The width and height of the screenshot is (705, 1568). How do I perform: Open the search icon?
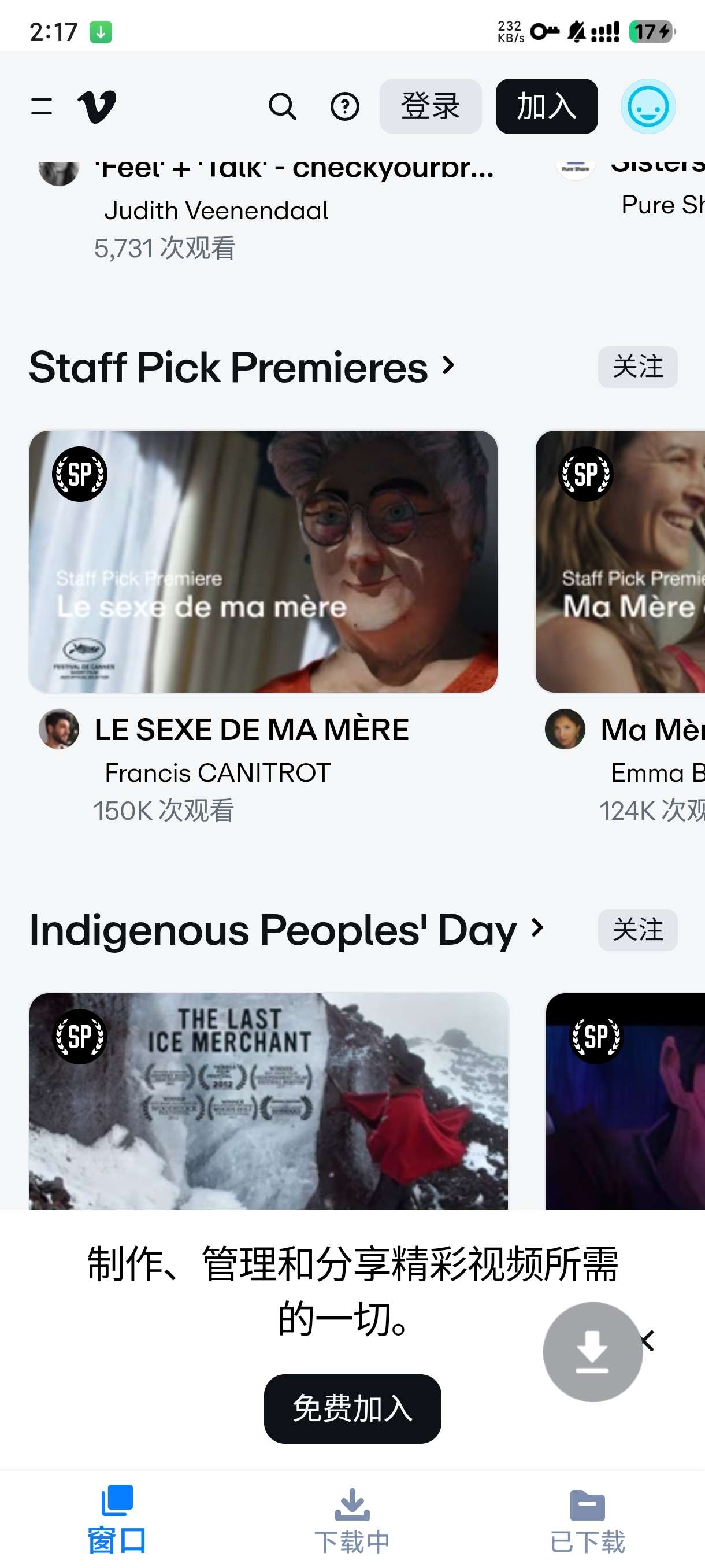(282, 106)
